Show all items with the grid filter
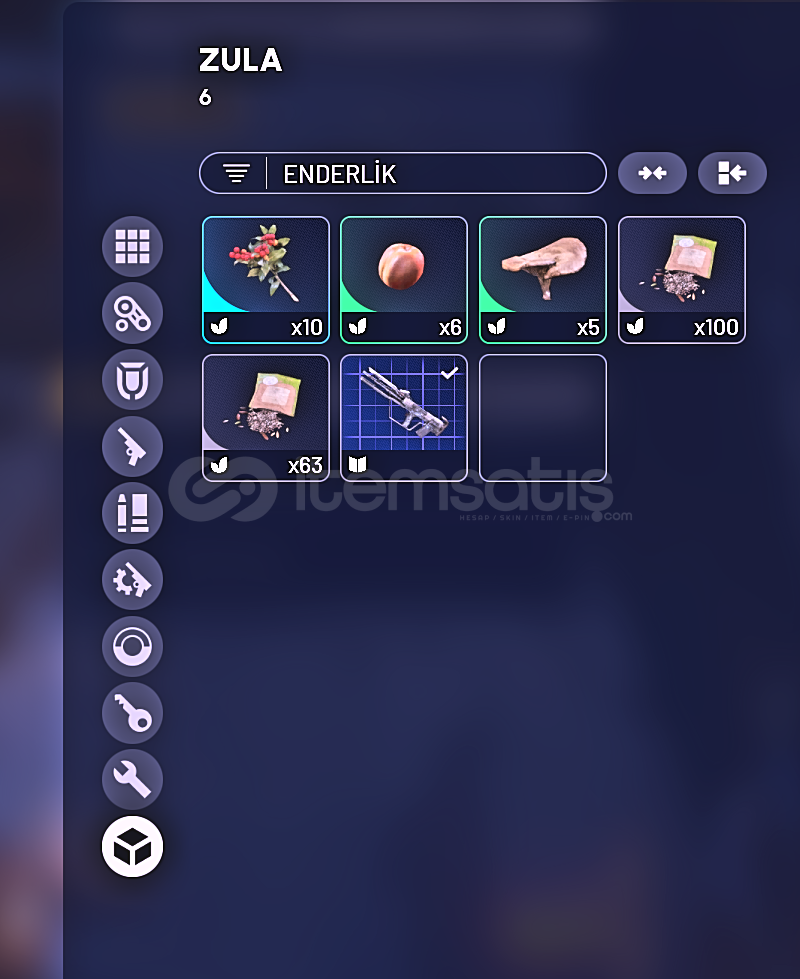The width and height of the screenshot is (800, 979). click(132, 246)
